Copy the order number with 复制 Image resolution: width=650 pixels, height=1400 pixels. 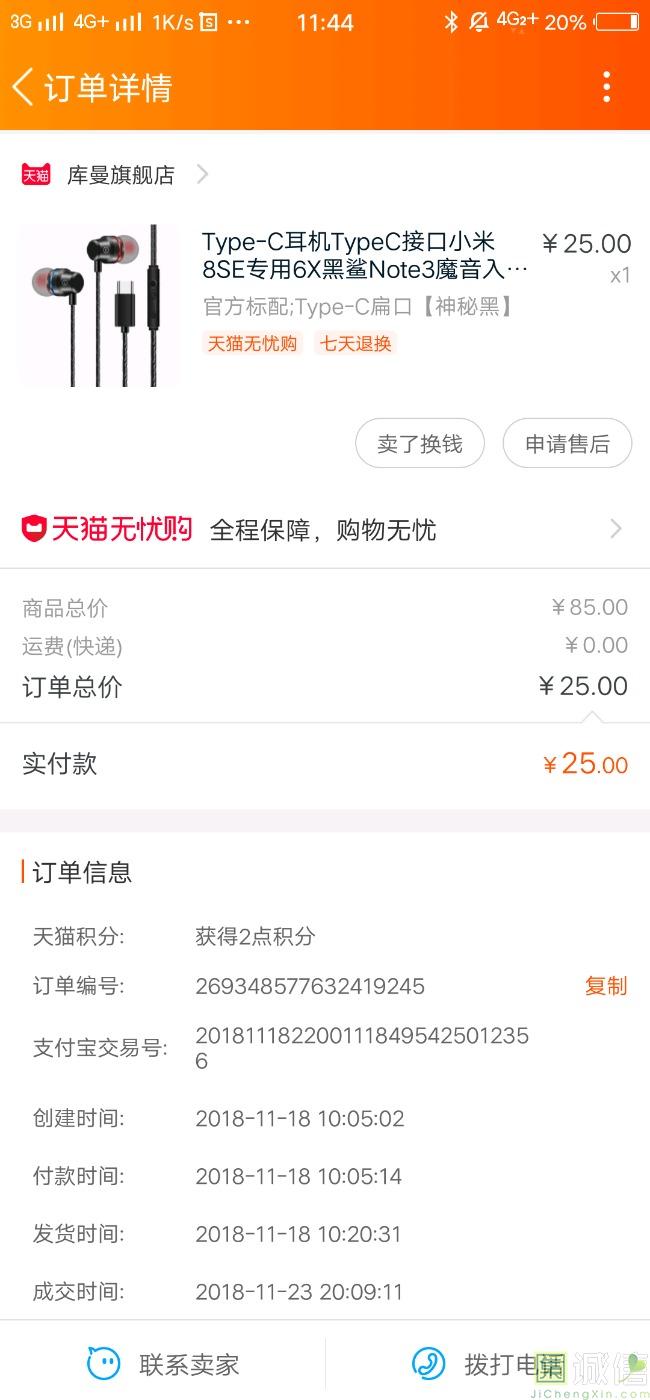(x=605, y=986)
